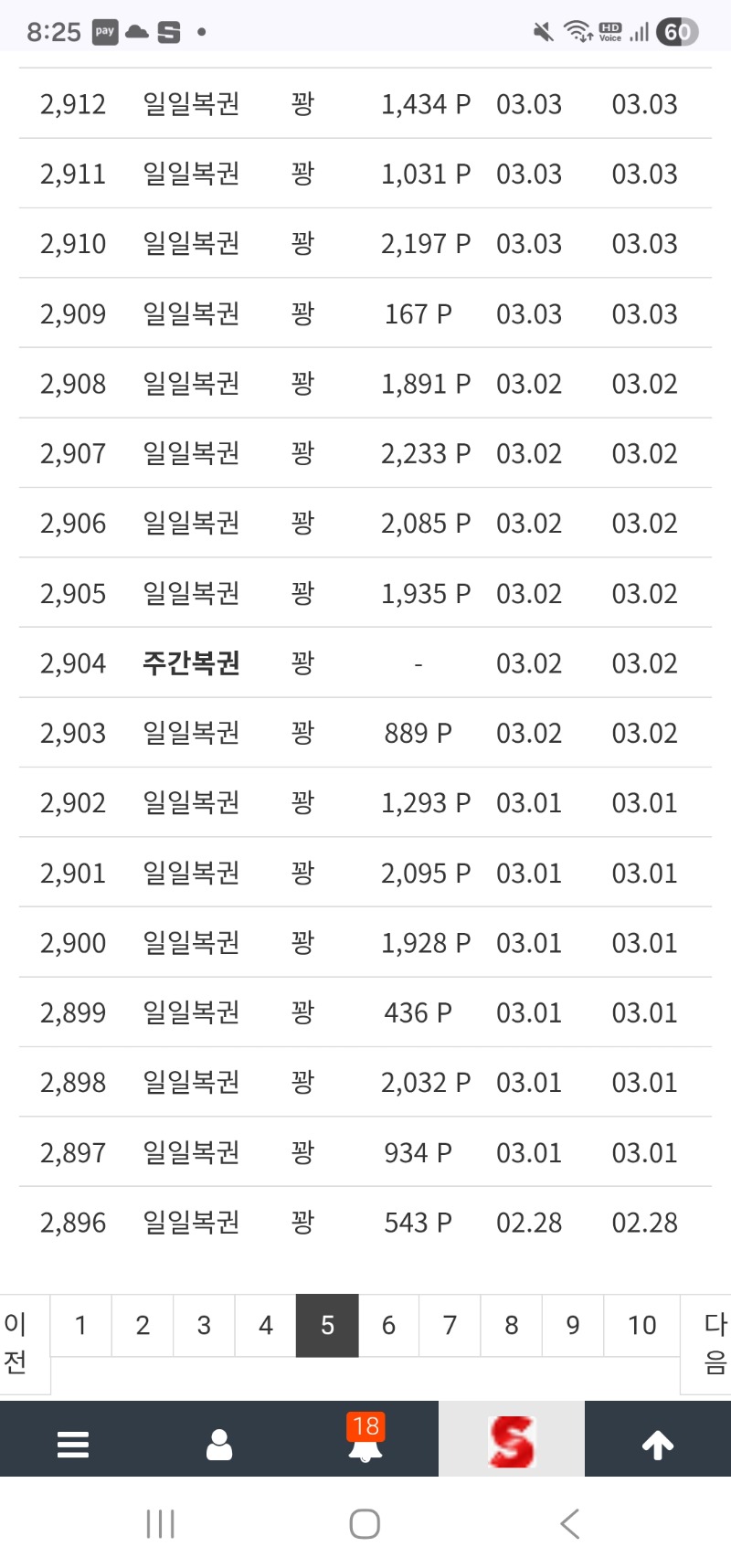
Task: Go to page 3
Action: pyautogui.click(x=204, y=1325)
